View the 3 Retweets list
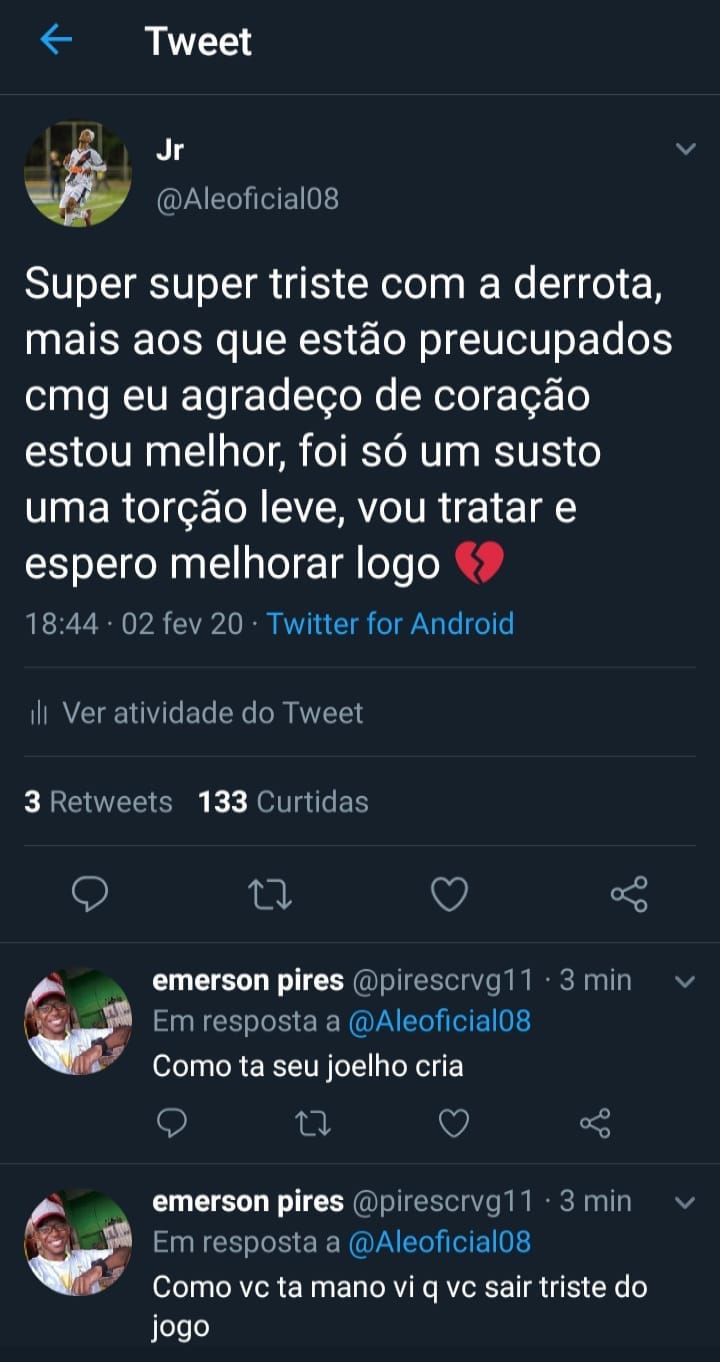720x1362 pixels. [x=98, y=802]
